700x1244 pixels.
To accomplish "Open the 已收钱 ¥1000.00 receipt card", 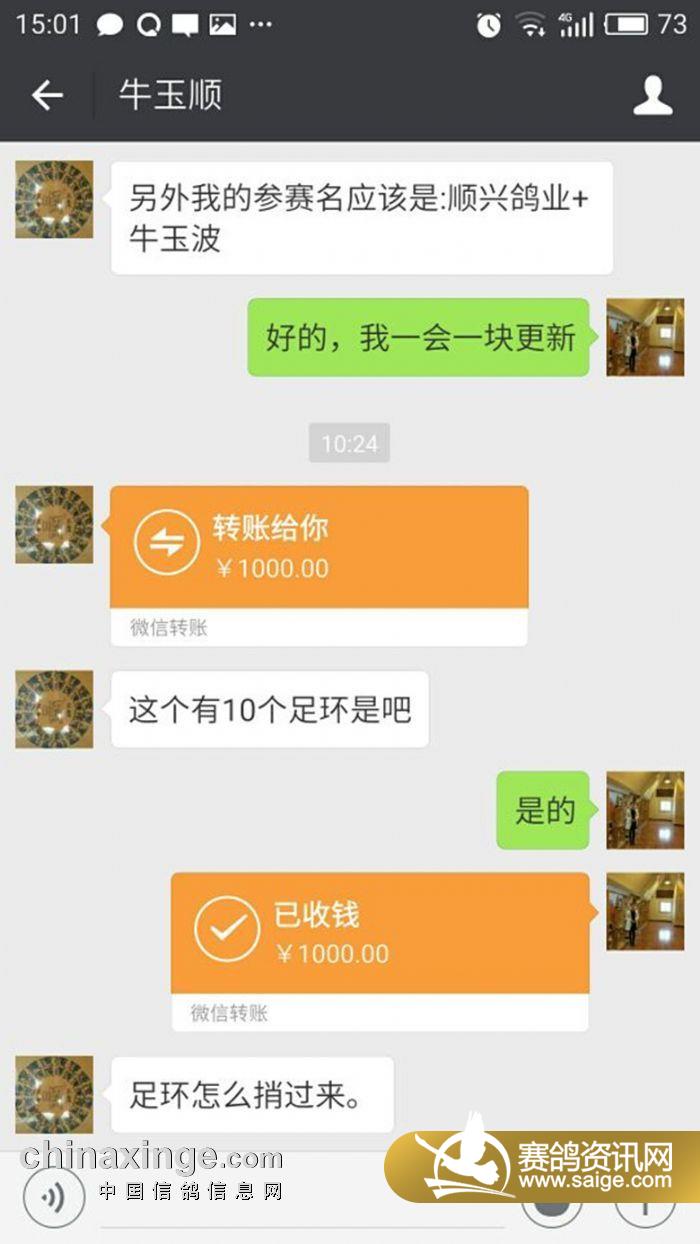I will (380, 933).
